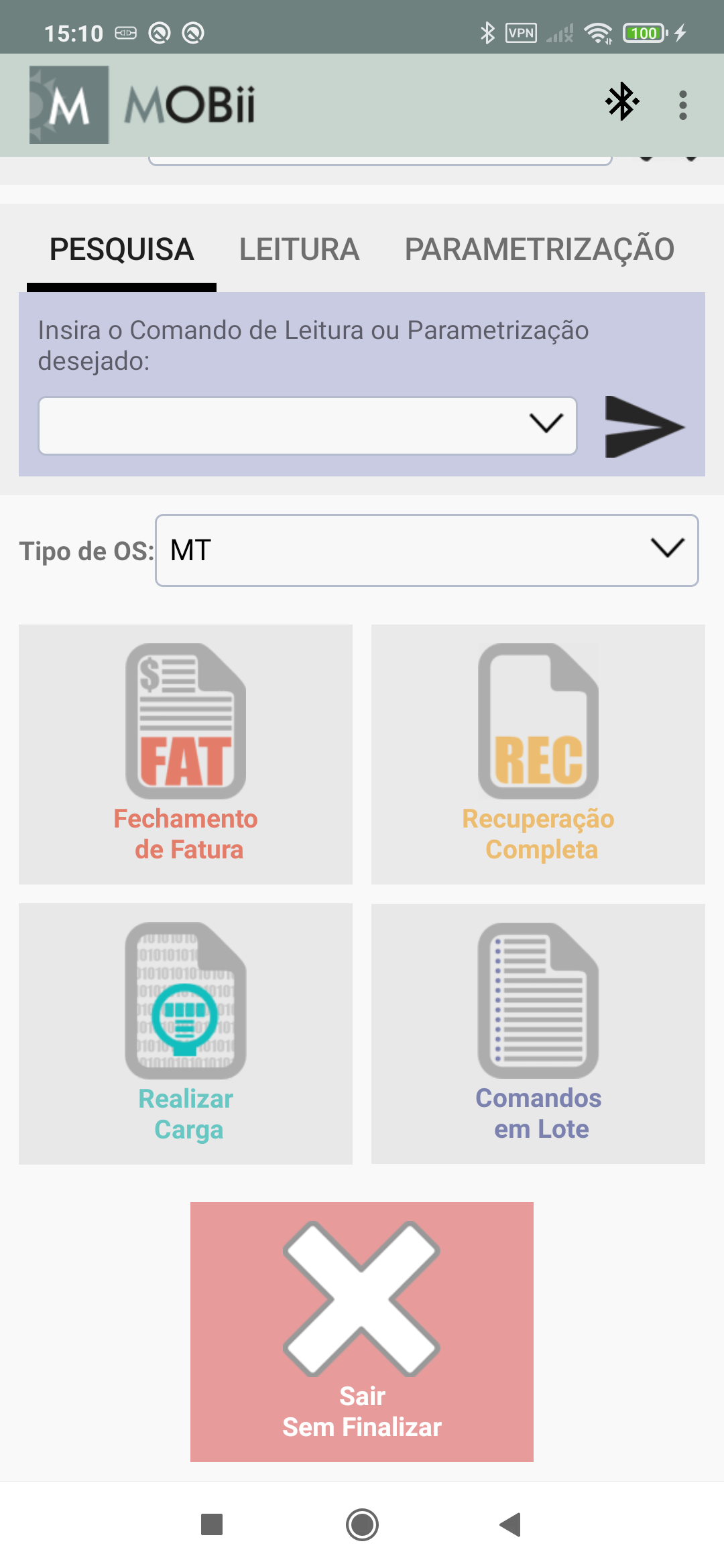This screenshot has height=1568, width=724.
Task: Open Recuperação Completa
Action: pyautogui.click(x=538, y=754)
